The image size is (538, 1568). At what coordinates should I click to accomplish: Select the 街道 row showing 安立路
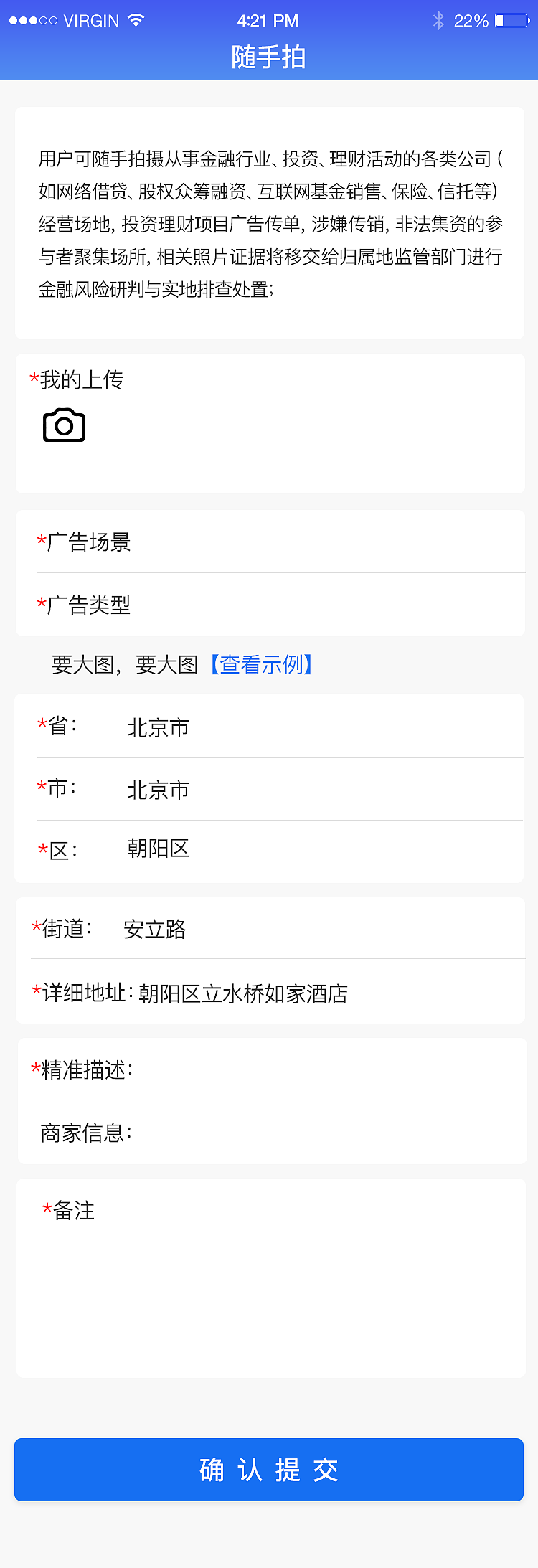[269, 928]
